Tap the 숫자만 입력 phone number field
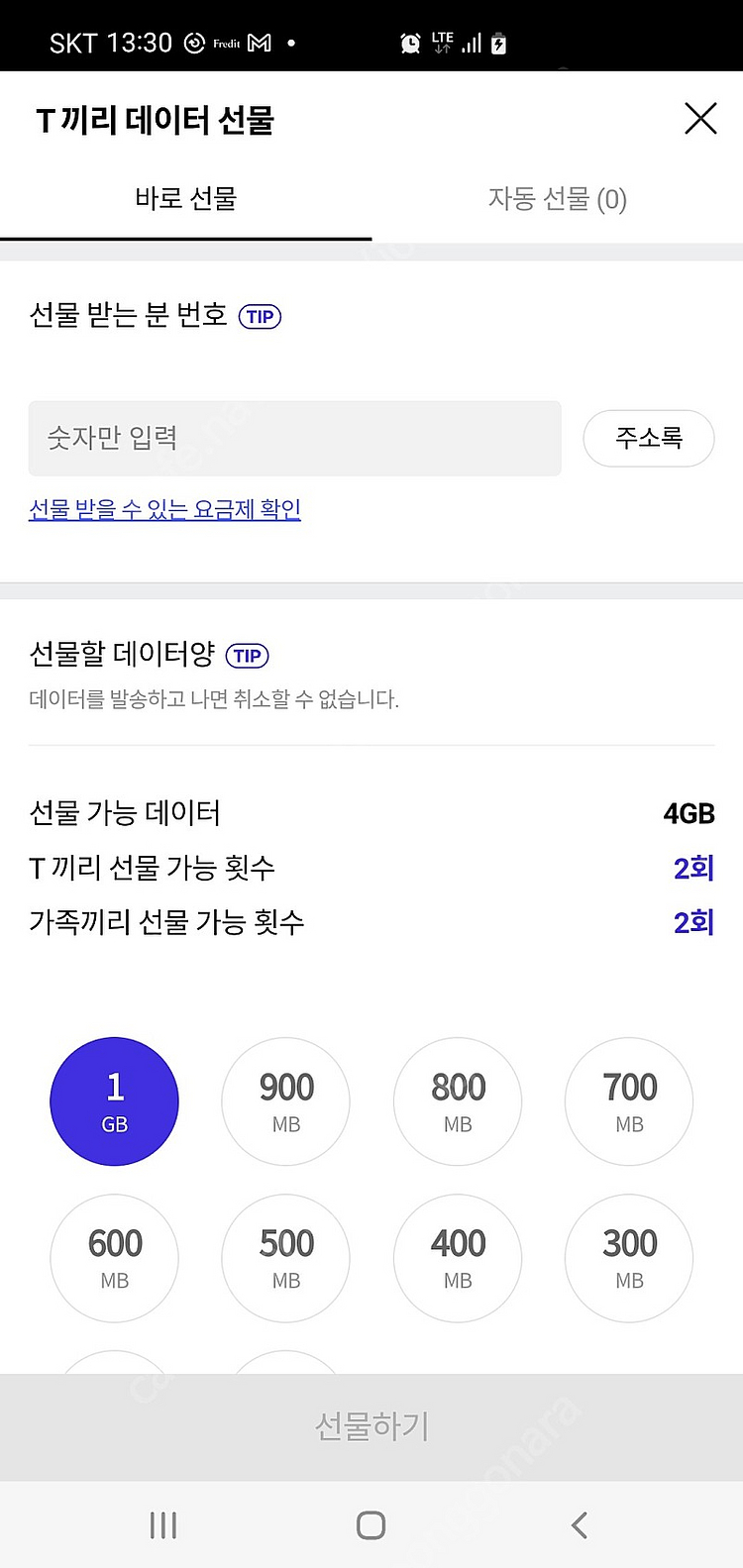The image size is (743, 1568). coord(294,438)
